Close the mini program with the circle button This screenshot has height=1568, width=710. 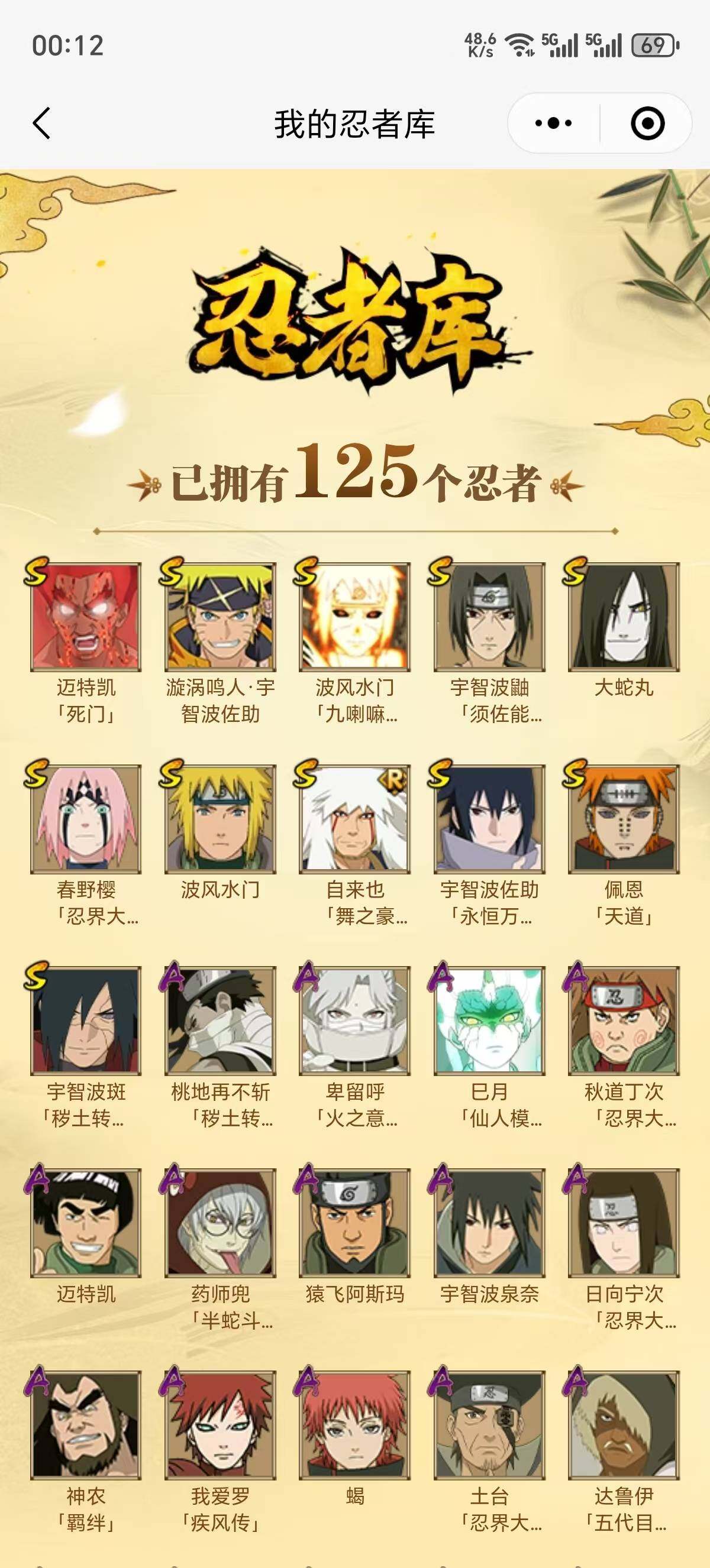click(647, 124)
